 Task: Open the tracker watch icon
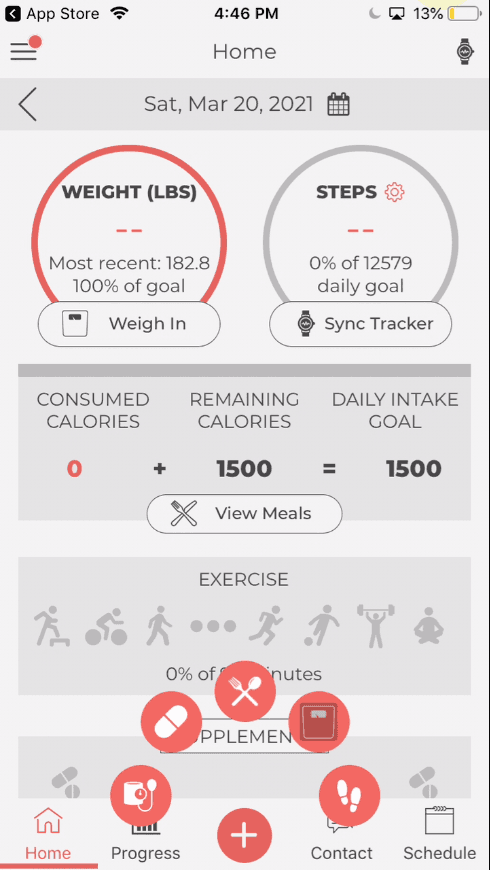pos(465,52)
